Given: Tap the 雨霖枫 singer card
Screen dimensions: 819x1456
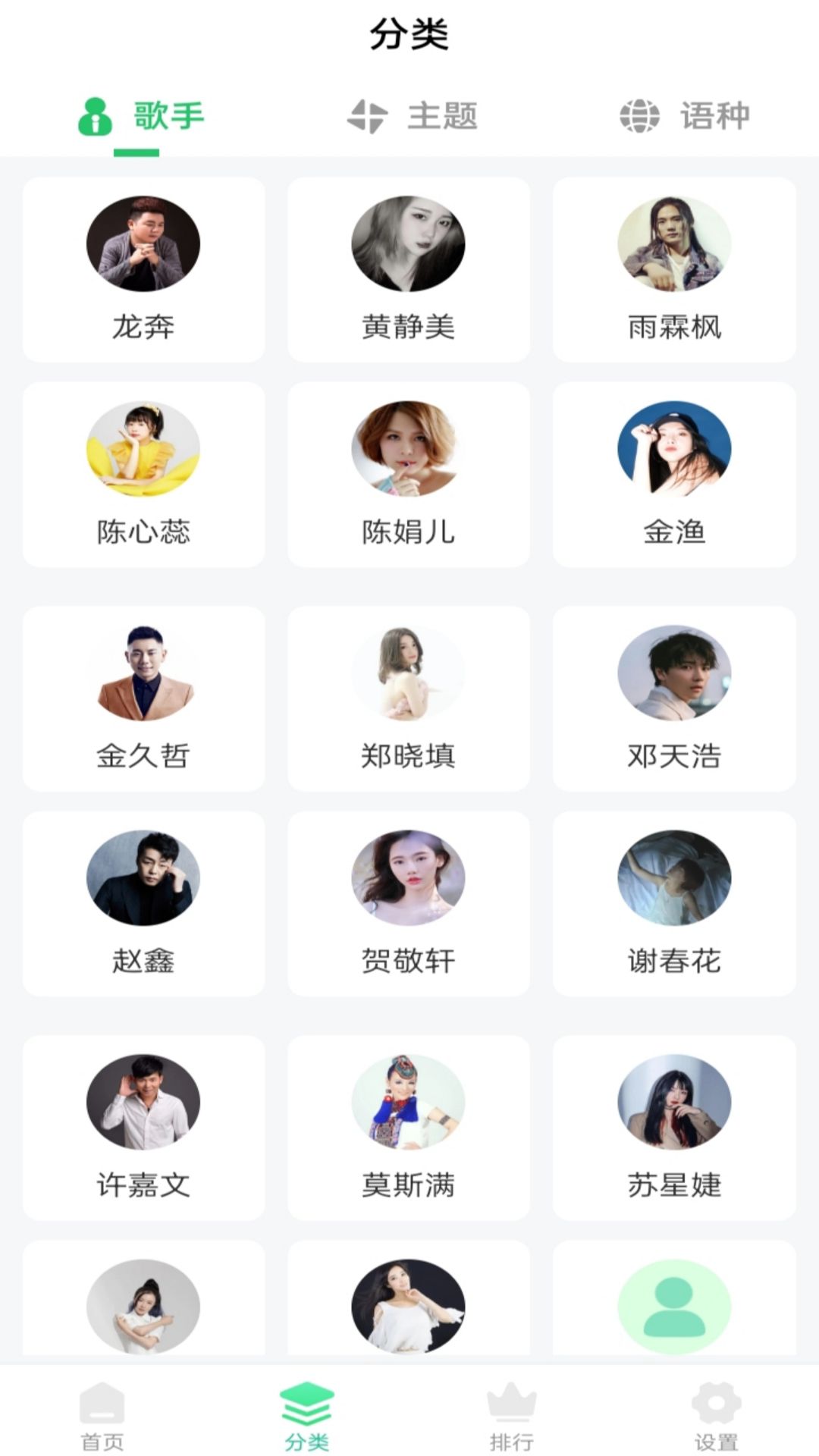Looking at the screenshot, I should pyautogui.click(x=674, y=269).
